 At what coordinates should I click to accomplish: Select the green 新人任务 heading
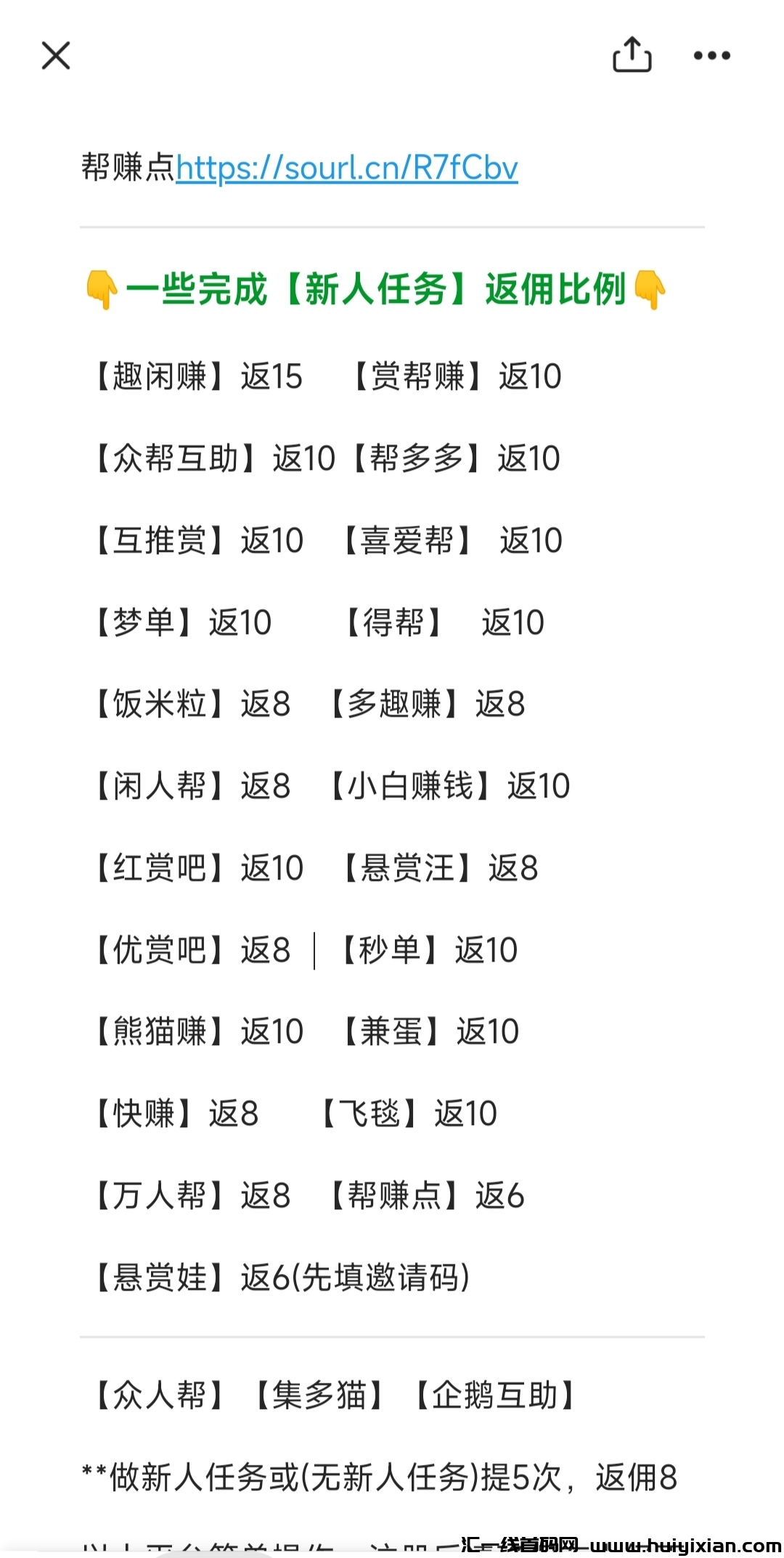click(377, 289)
